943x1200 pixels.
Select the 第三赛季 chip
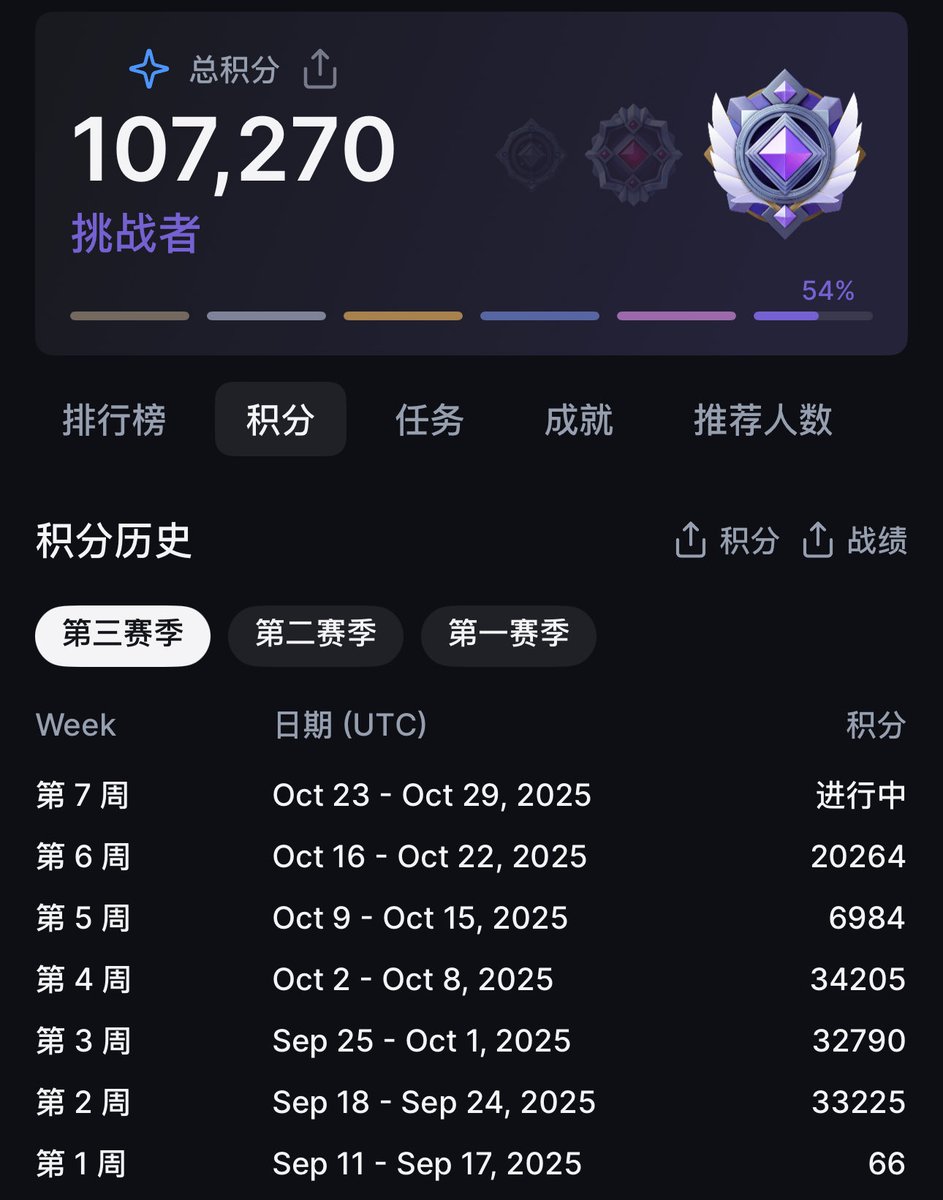coord(123,635)
